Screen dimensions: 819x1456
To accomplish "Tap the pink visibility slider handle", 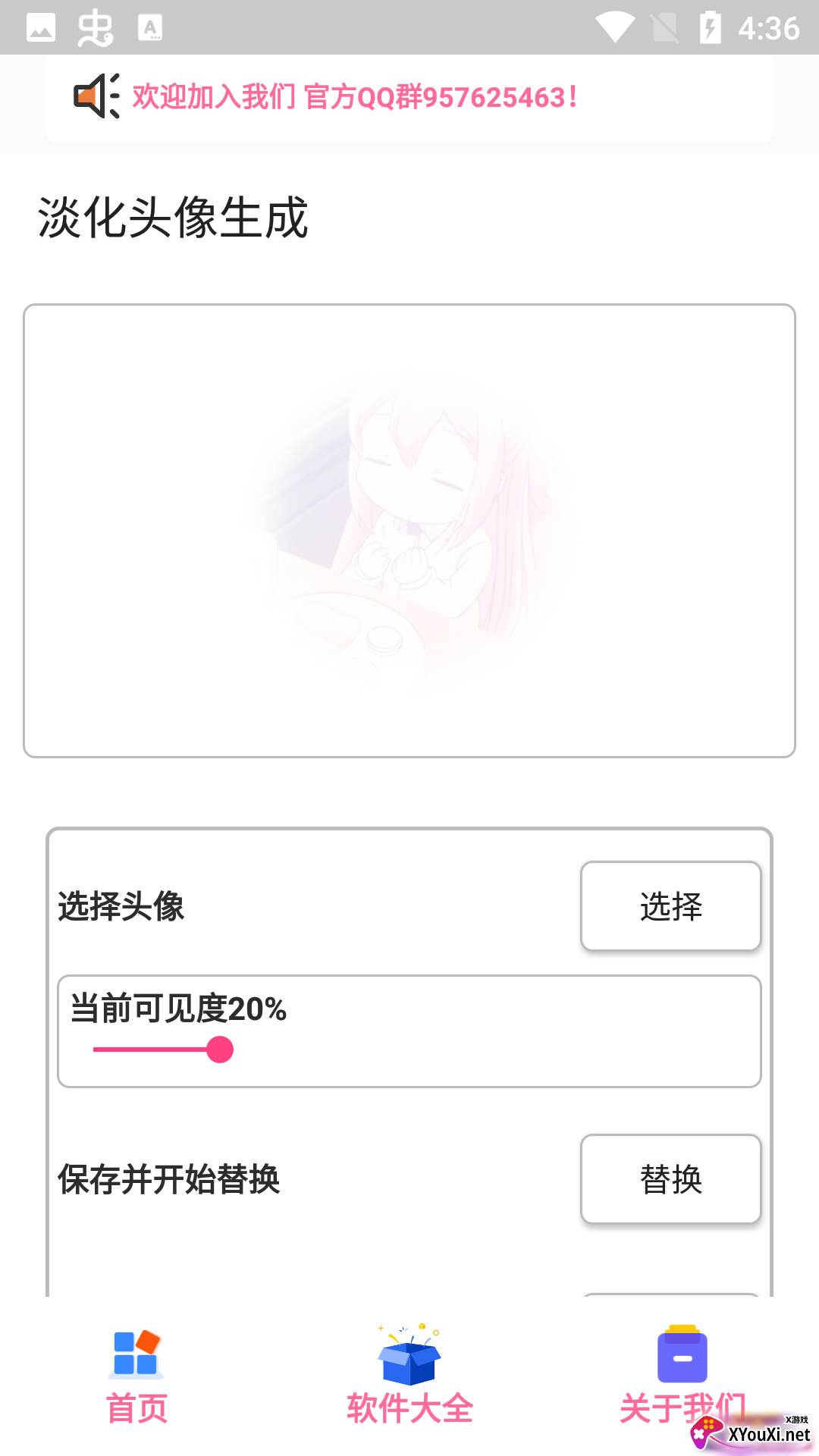I will point(221,1051).
